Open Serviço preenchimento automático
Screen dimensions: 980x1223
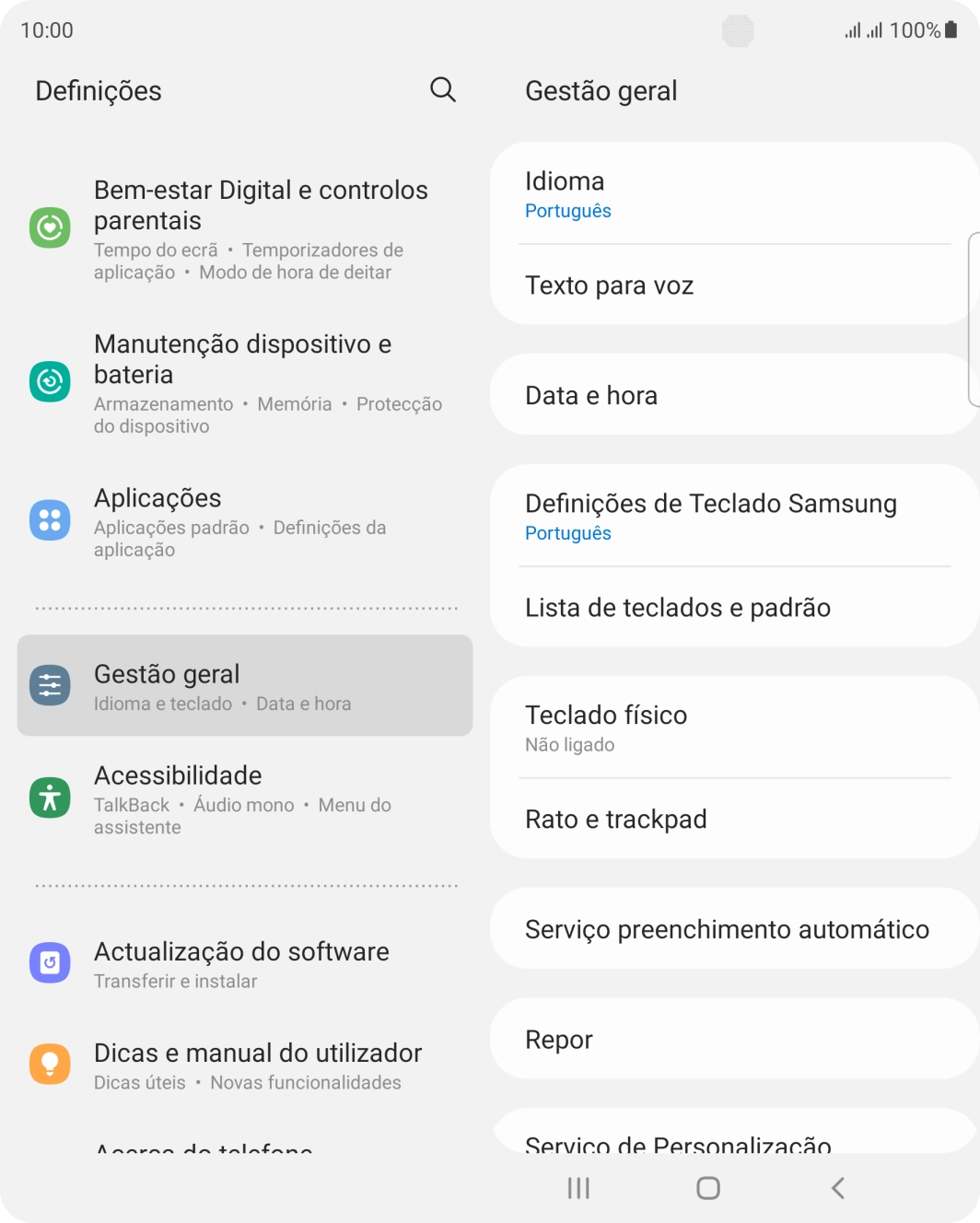click(x=734, y=928)
